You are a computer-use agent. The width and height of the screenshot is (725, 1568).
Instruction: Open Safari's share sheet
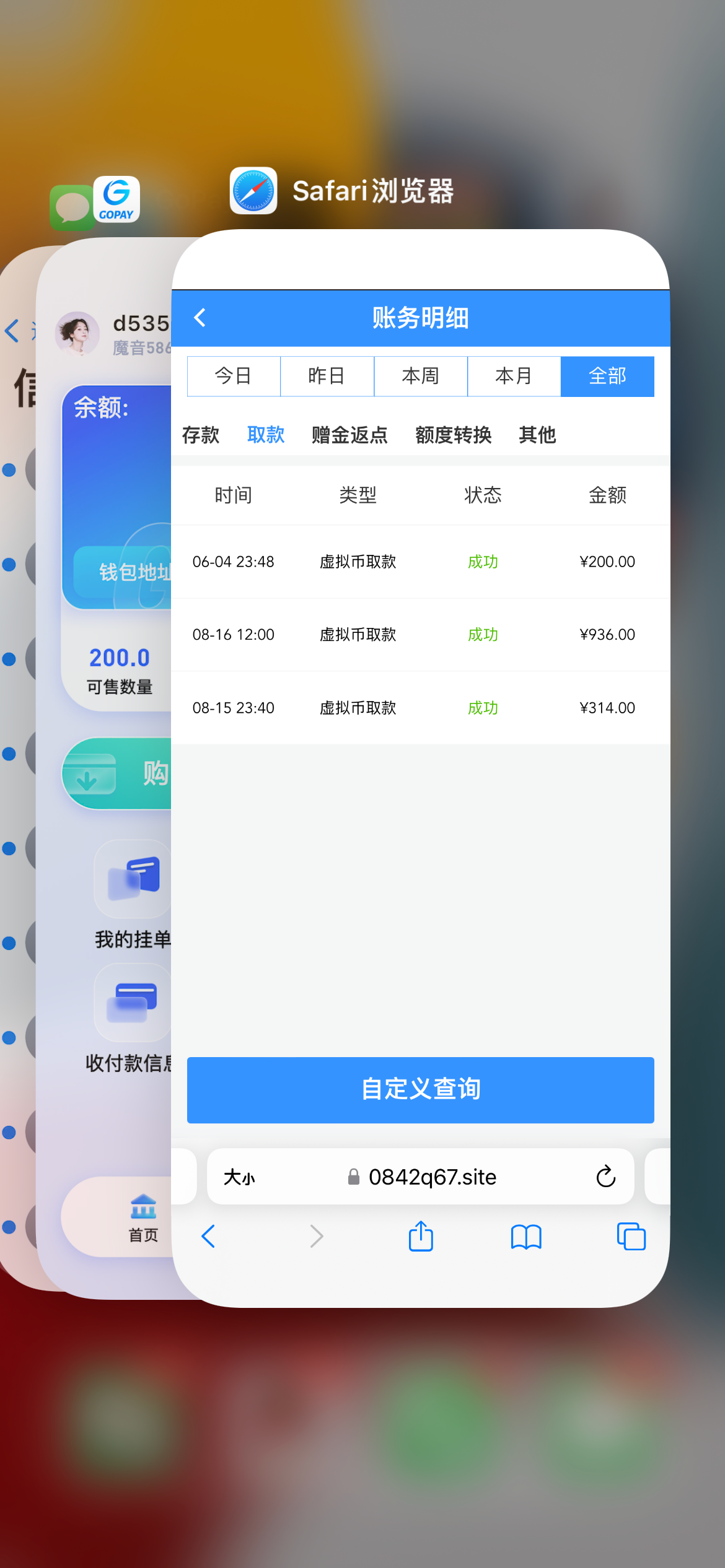click(421, 1237)
